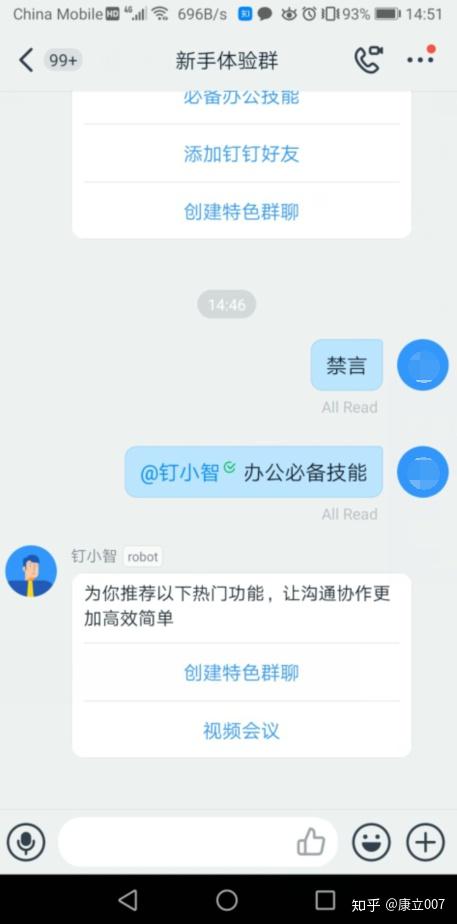This screenshot has height=924, width=457.
Task: Open the three-dot overflow menu
Action: 420,58
